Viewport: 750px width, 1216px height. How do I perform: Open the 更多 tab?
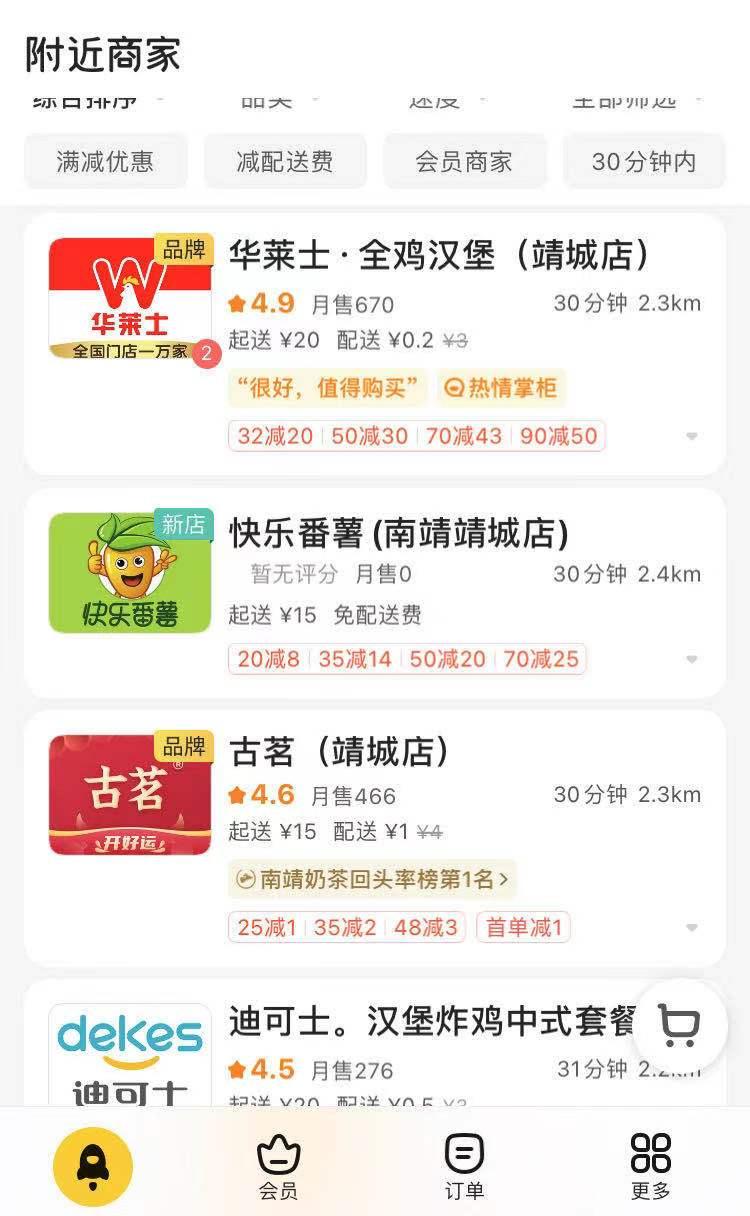coord(651,1166)
